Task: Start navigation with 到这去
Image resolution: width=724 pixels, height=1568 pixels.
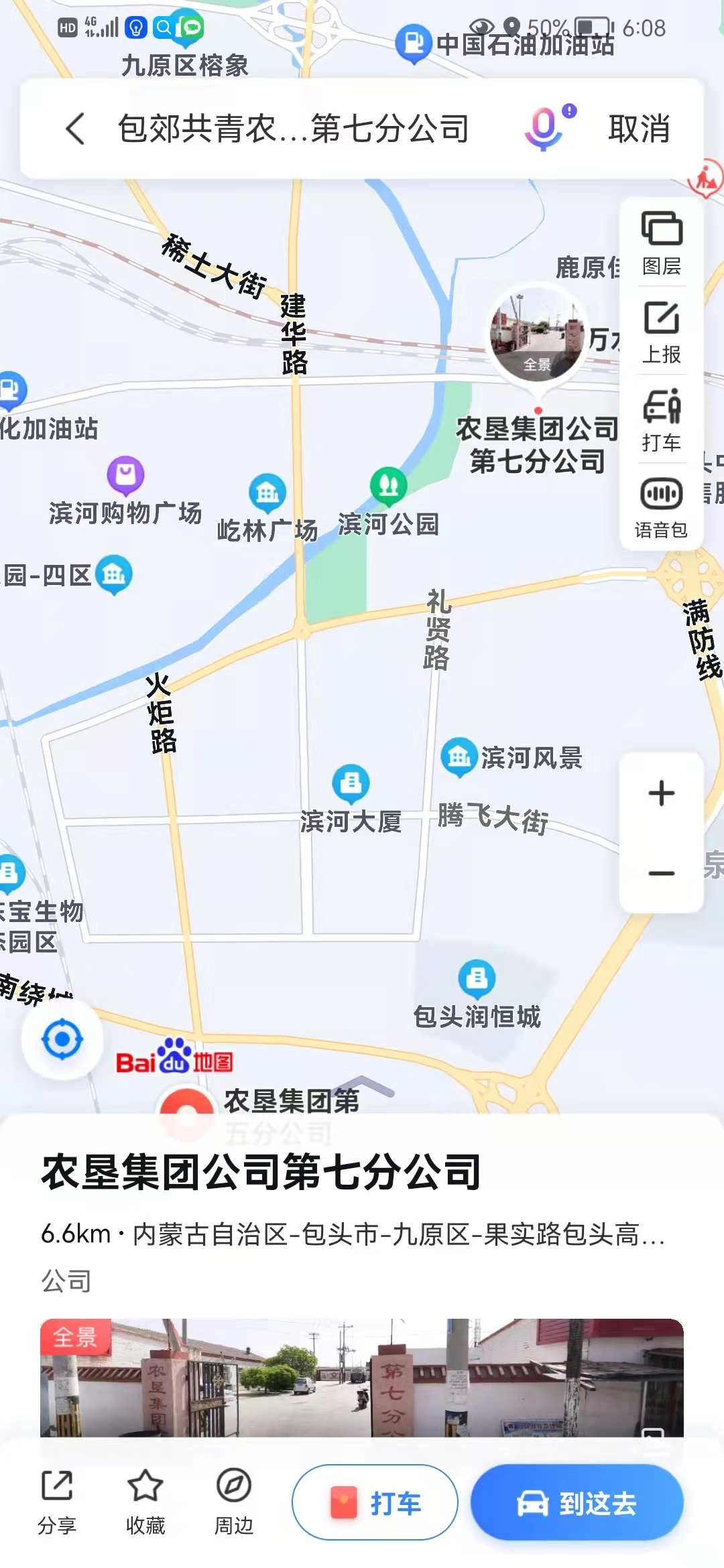Action: [577, 1503]
